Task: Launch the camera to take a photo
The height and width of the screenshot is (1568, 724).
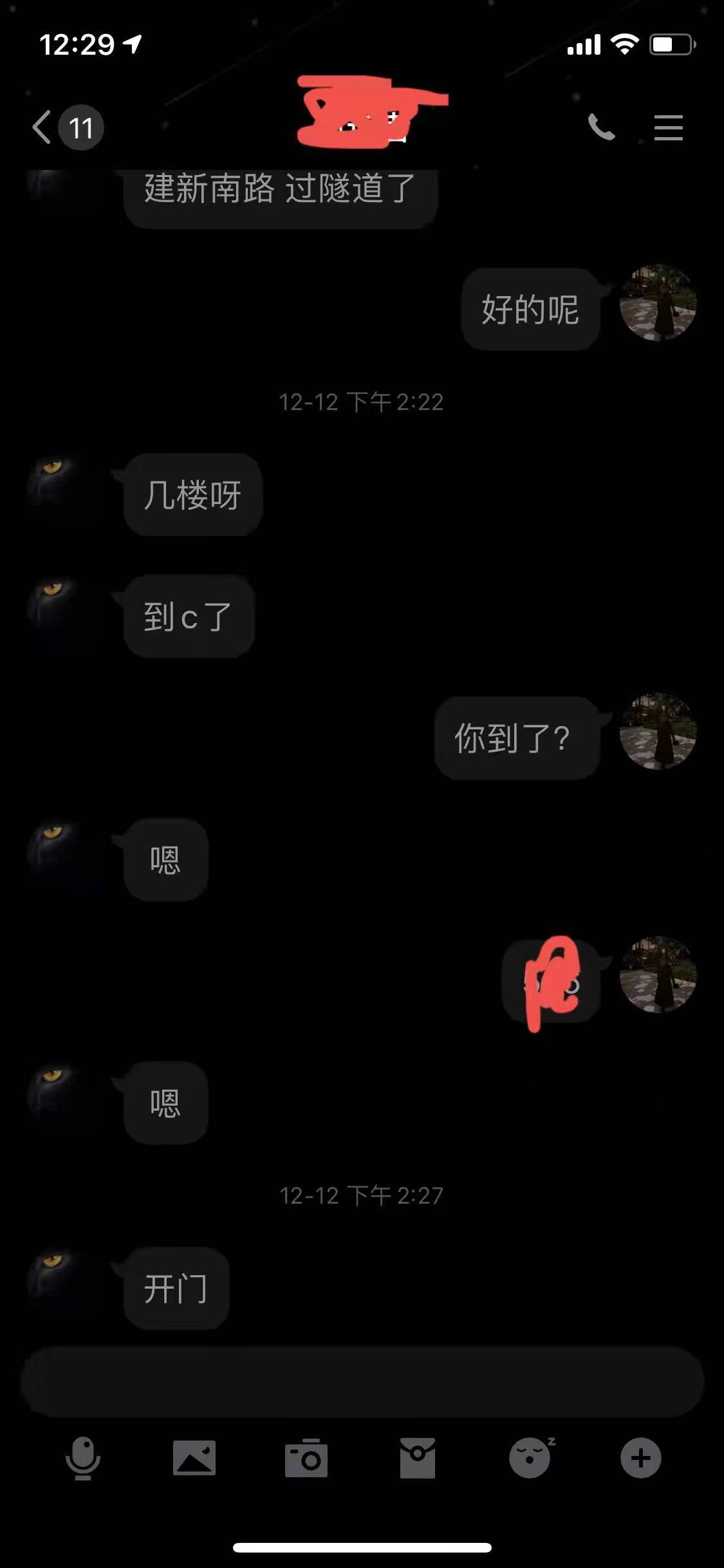Action: pos(306,1459)
